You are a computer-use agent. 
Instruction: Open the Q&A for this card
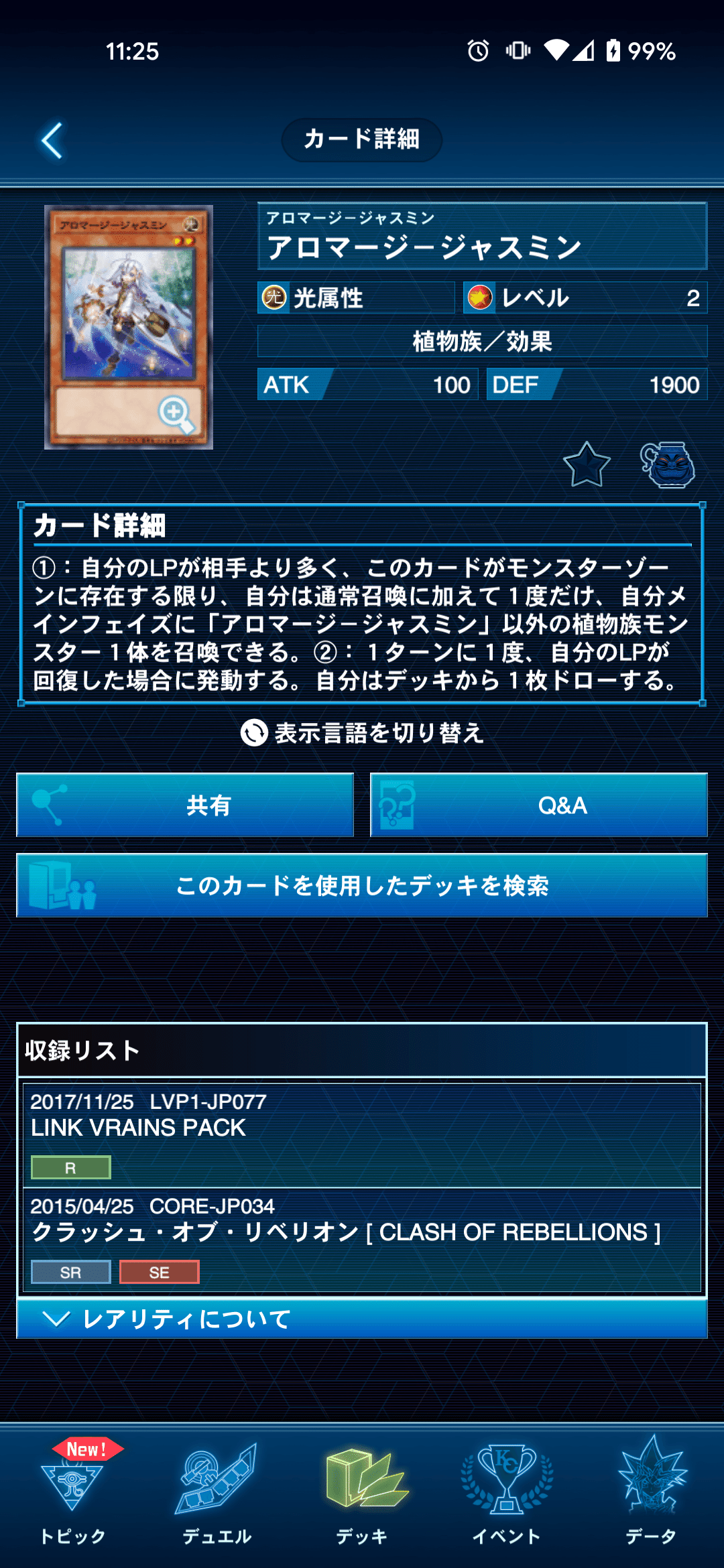pos(539,805)
